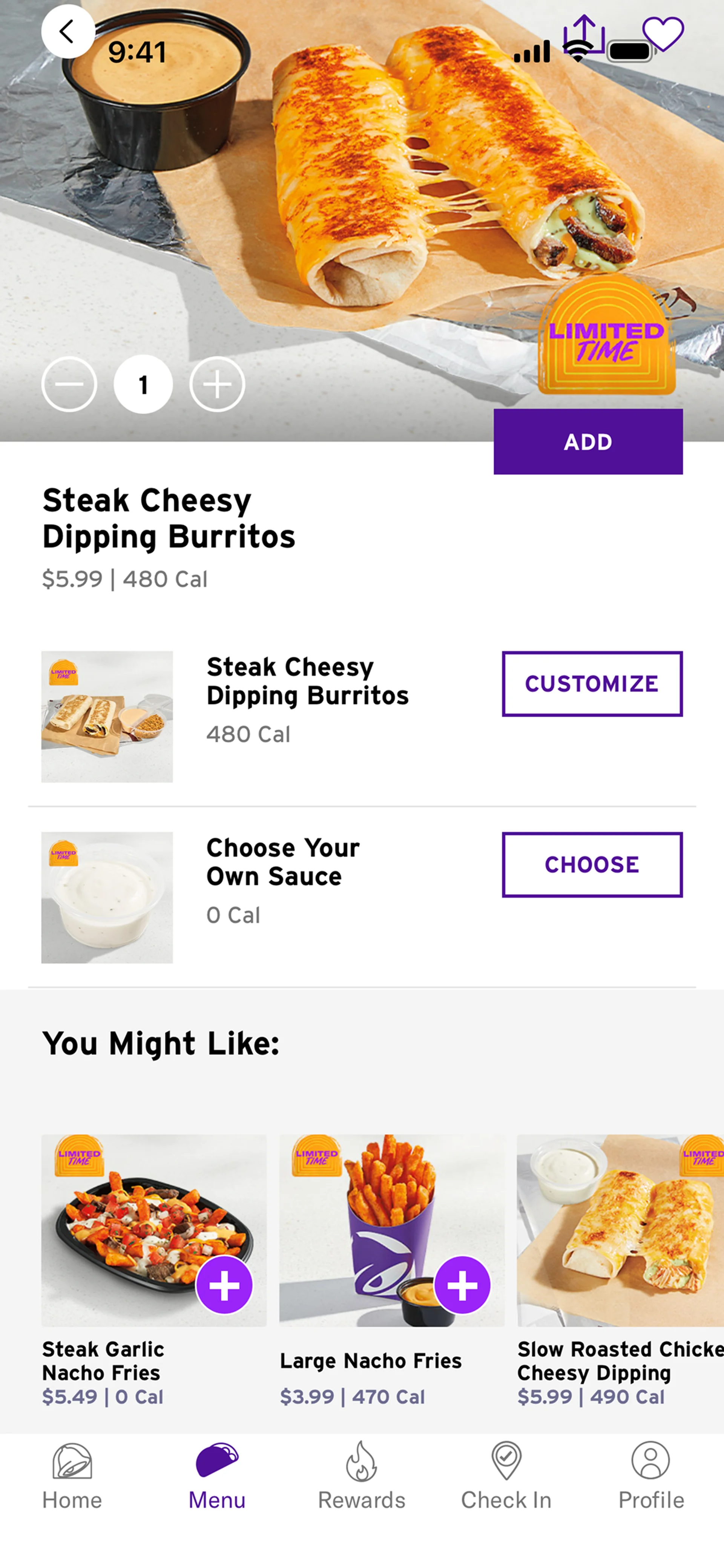Quick-add Steak Garlic Nacho Fries
Screen dimensions: 724x1568
(224, 1284)
